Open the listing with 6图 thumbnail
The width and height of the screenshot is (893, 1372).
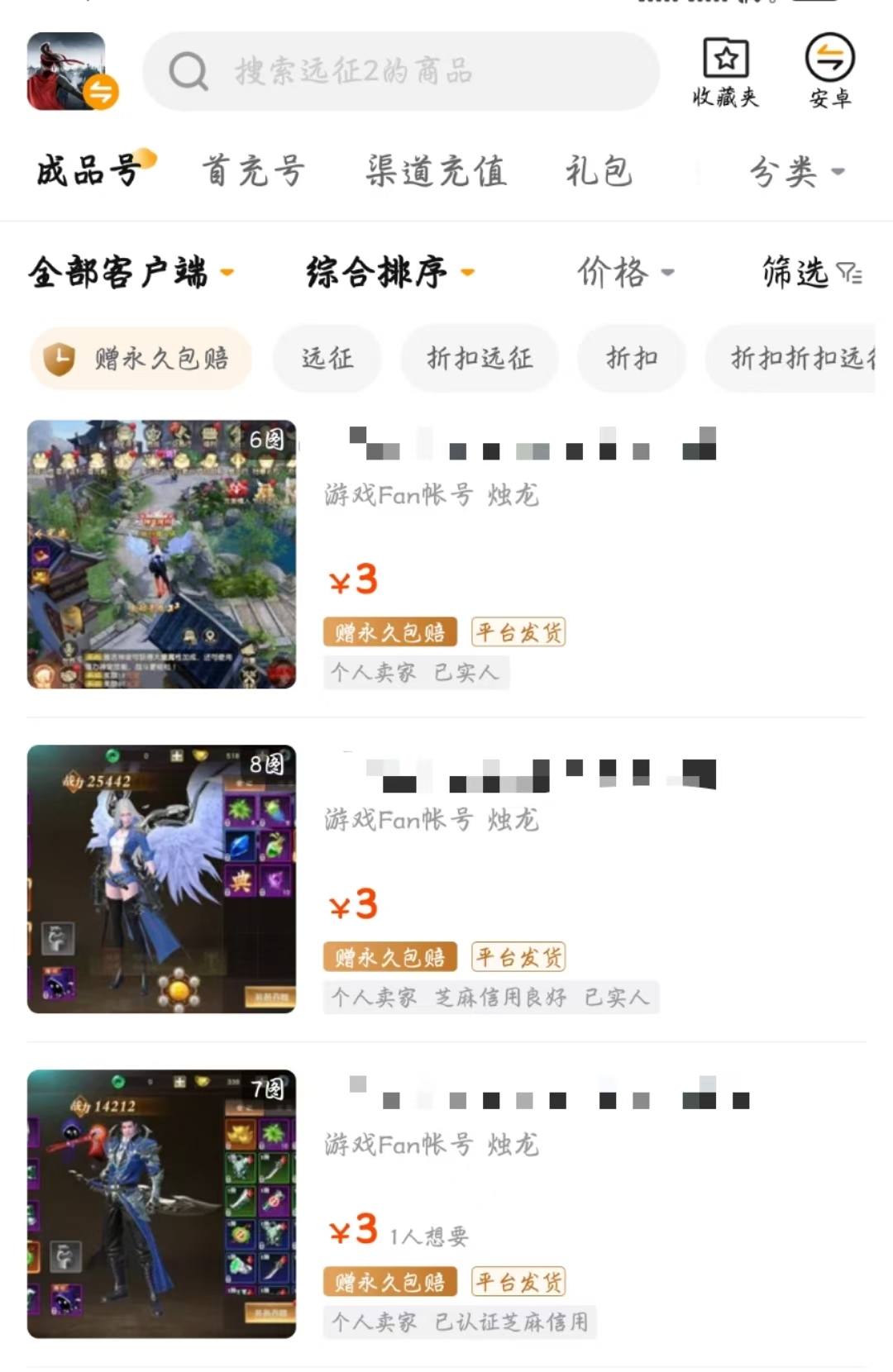(161, 554)
